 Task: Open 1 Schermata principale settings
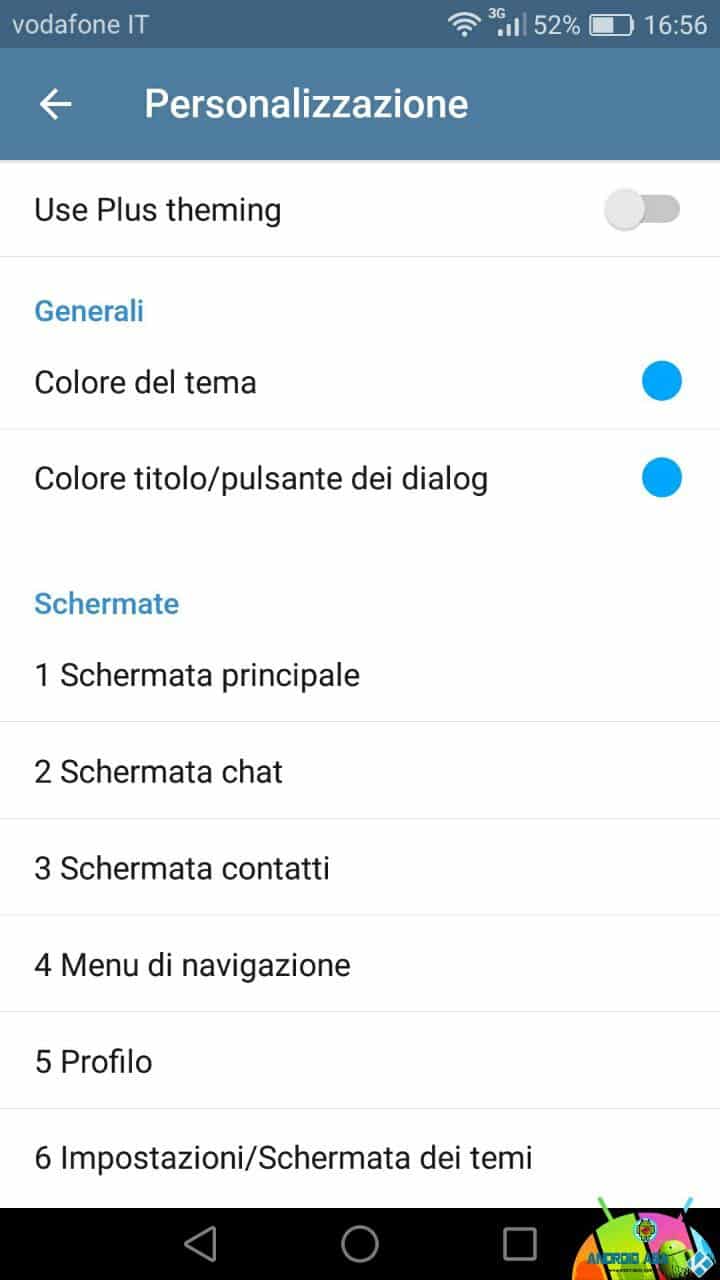click(x=360, y=675)
